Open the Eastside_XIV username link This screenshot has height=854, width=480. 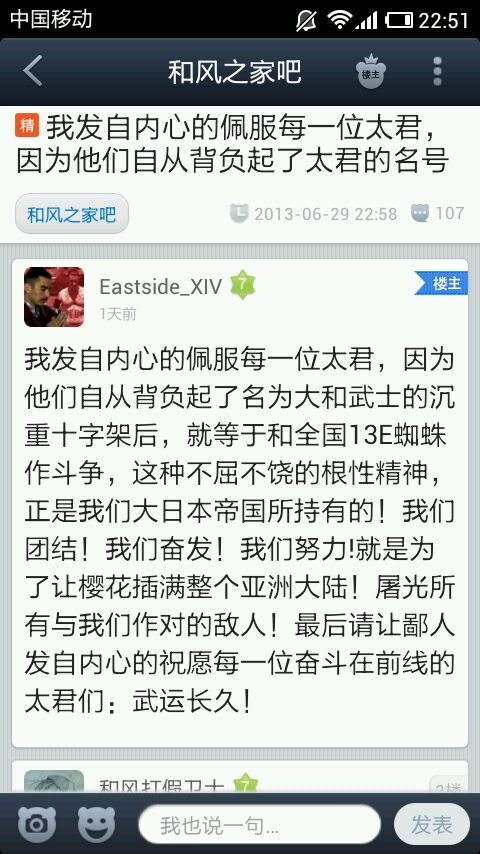pyautogui.click(x=161, y=286)
